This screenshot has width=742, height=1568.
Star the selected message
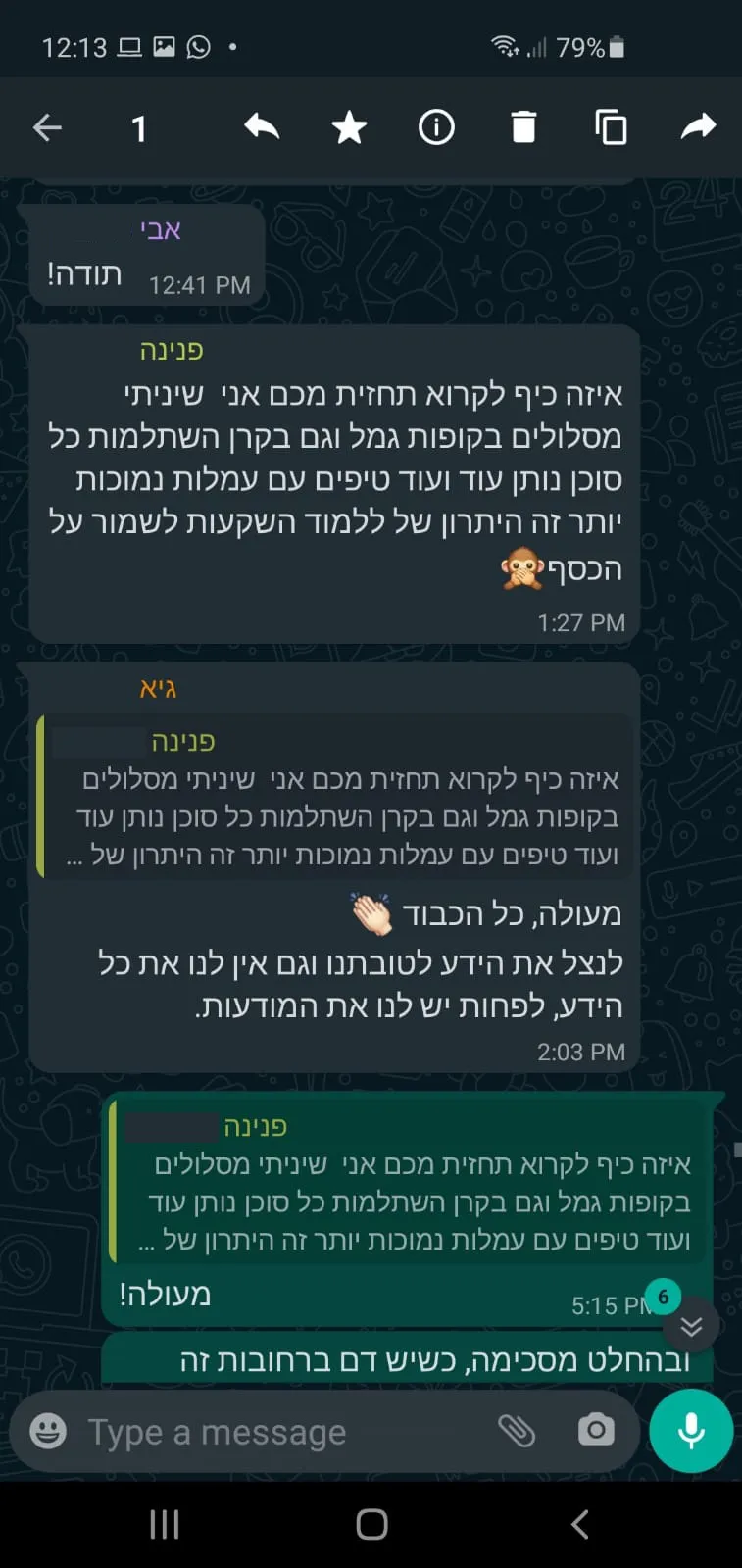[x=349, y=127]
